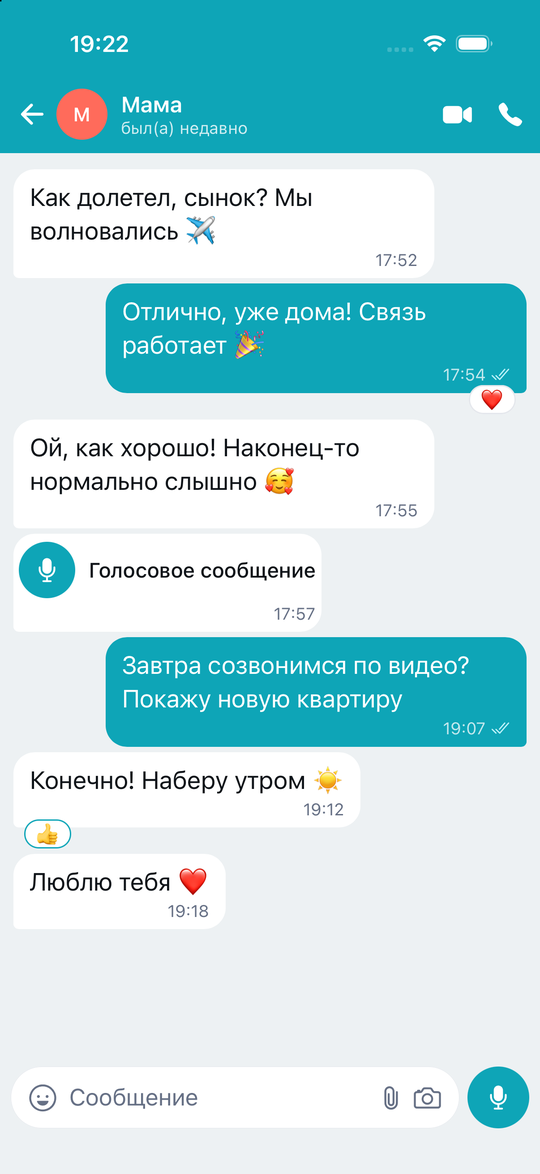Open the camera from message bar
540x1174 pixels.
427,1098
